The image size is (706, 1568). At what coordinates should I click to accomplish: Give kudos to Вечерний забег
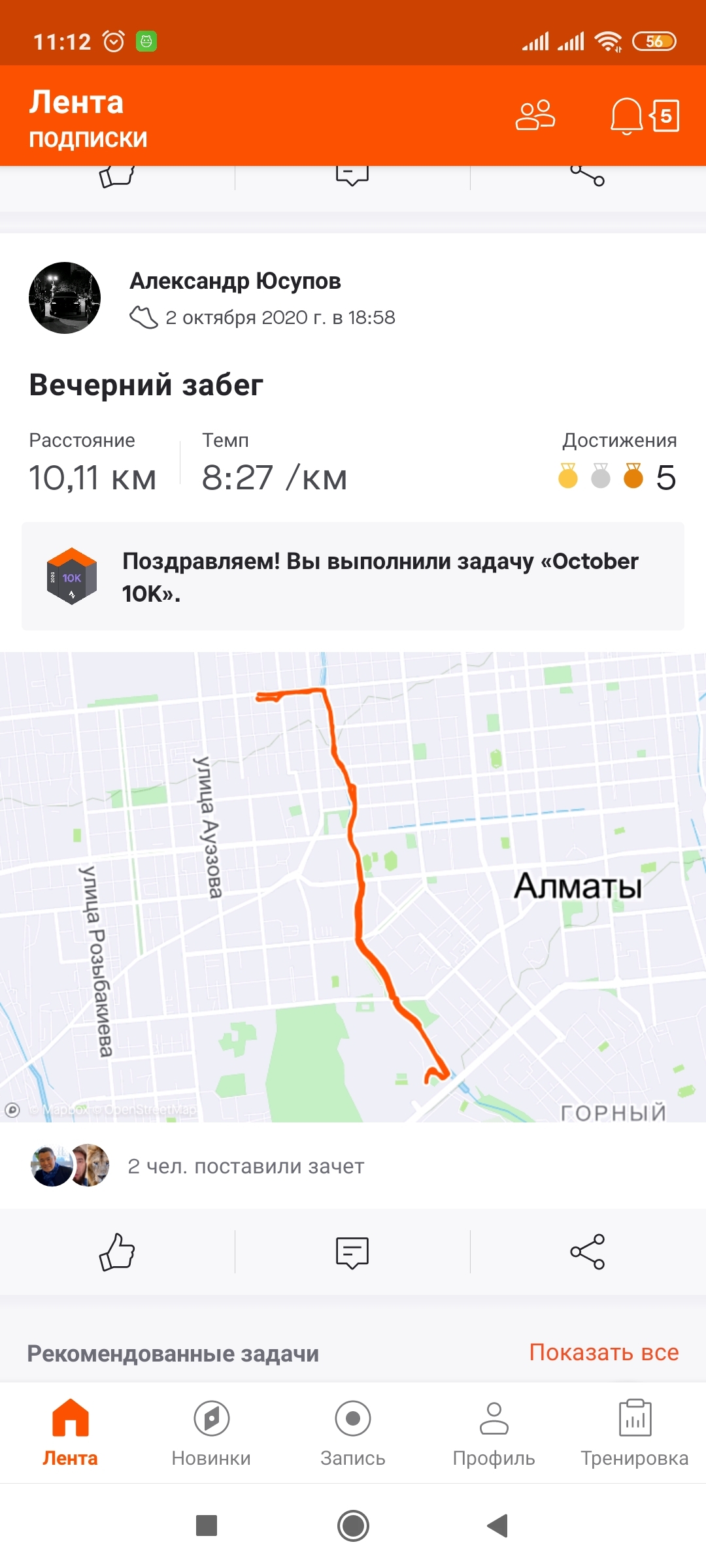[x=117, y=1252]
